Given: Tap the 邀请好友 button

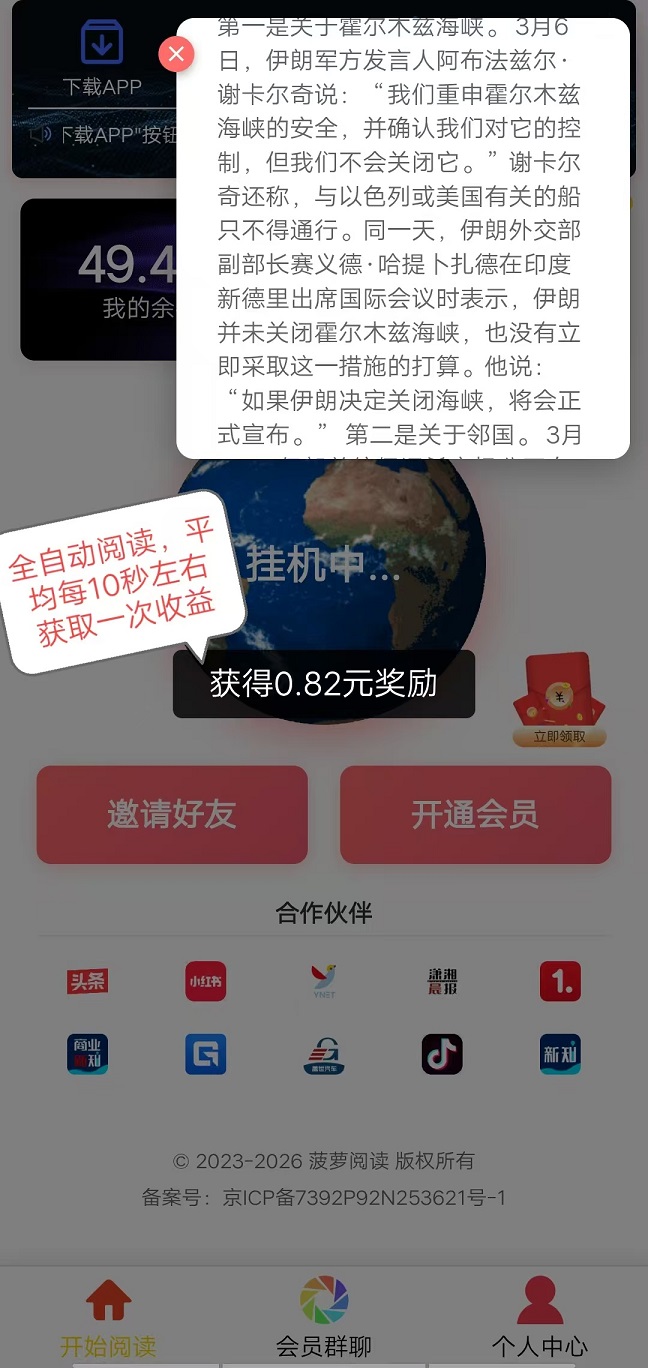Looking at the screenshot, I should point(172,814).
